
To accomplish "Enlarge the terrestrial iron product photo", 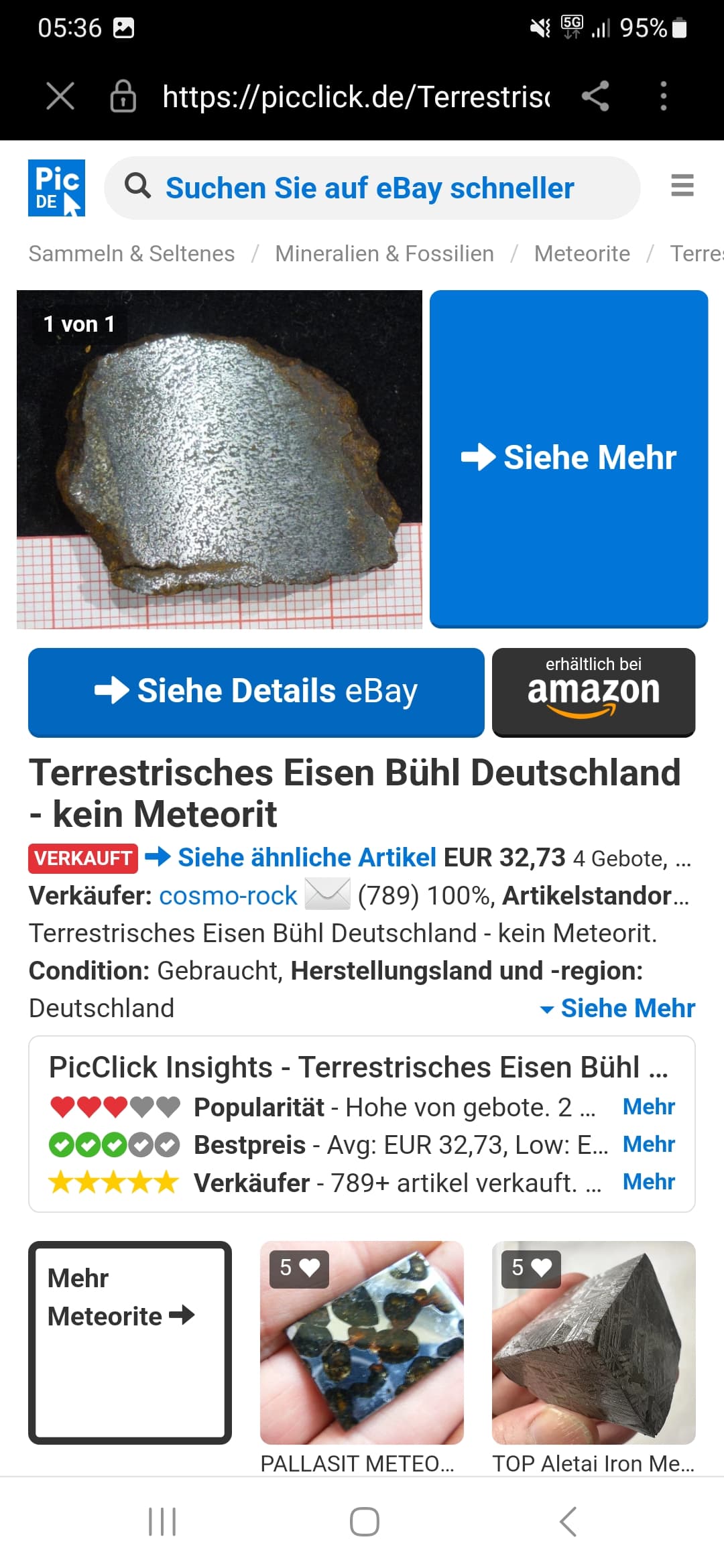I will coord(219,460).
